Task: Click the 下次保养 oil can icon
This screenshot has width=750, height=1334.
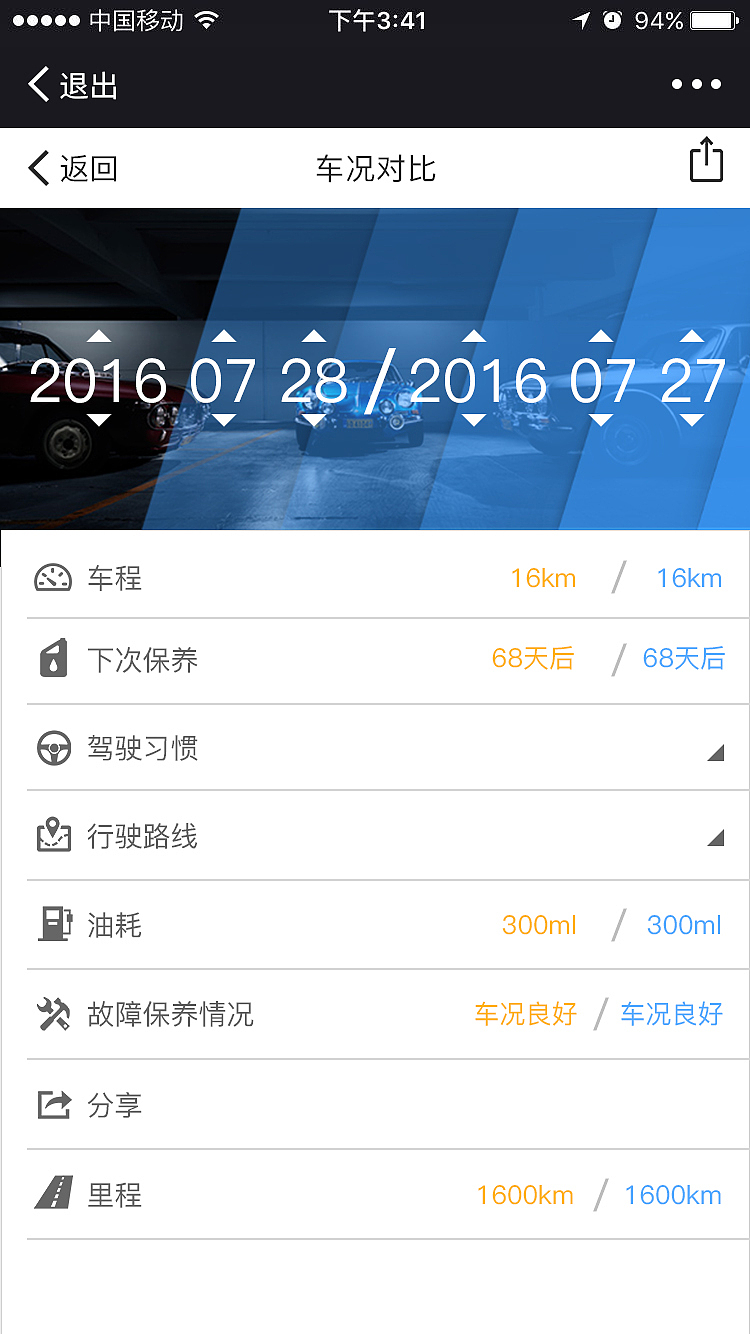Action: click(55, 658)
